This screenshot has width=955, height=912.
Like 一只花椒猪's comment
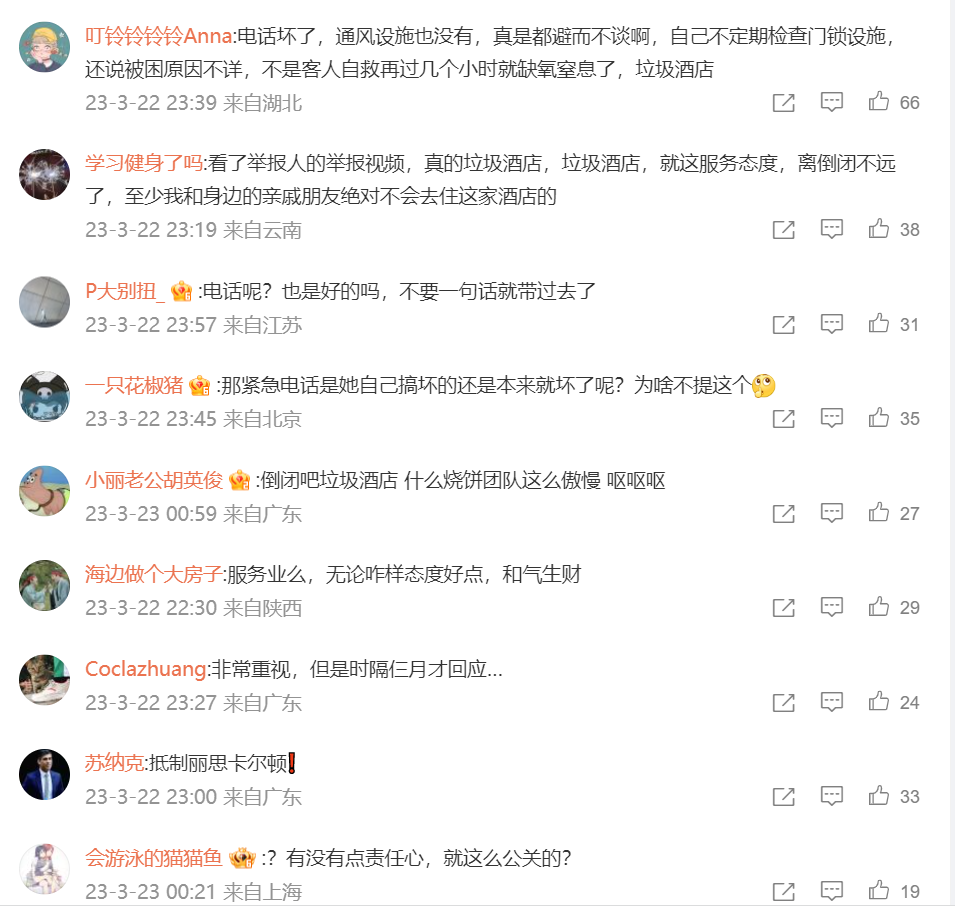click(x=879, y=418)
